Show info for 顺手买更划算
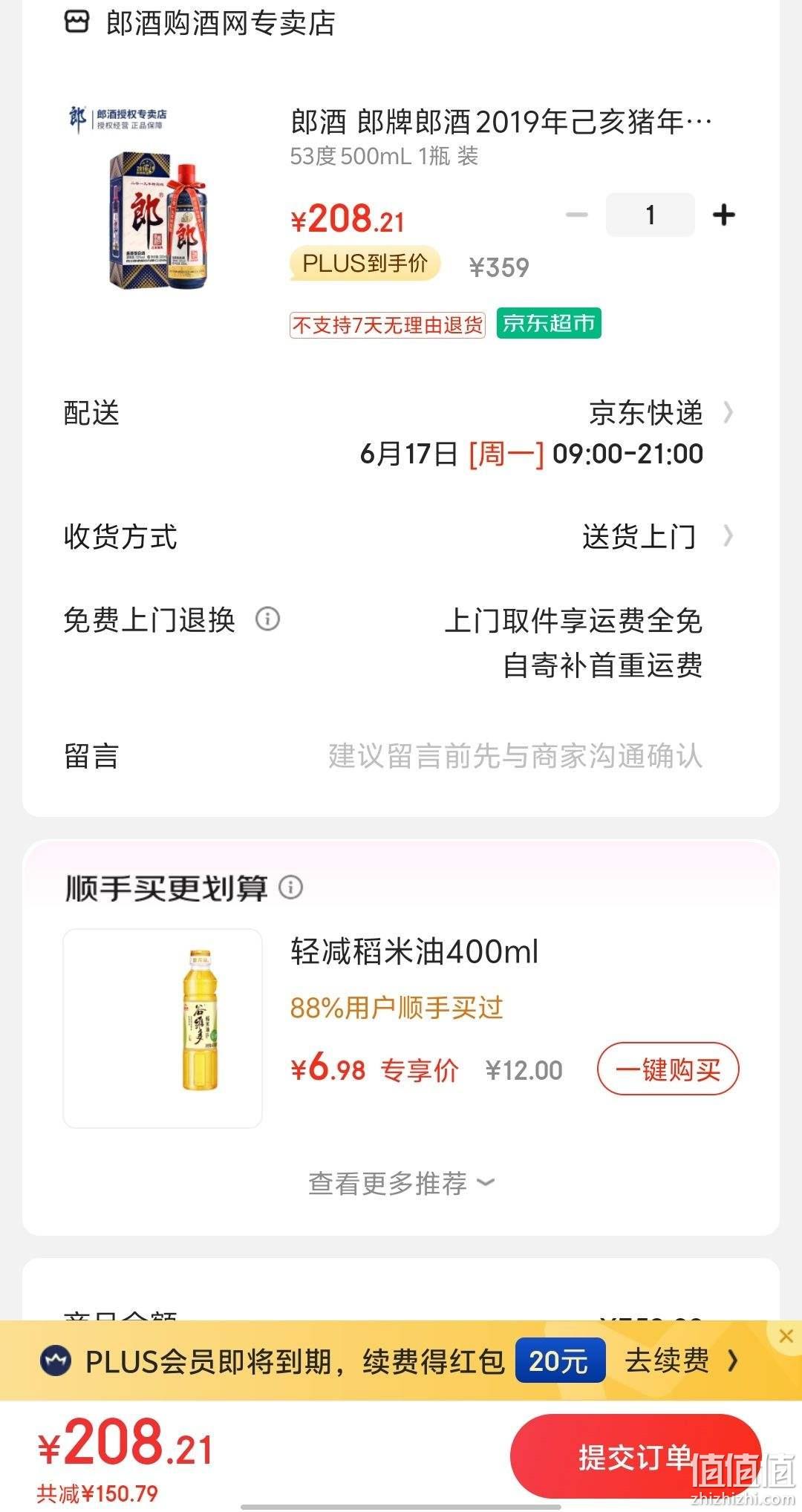Viewport: 802px width, 1512px height. coord(290,887)
